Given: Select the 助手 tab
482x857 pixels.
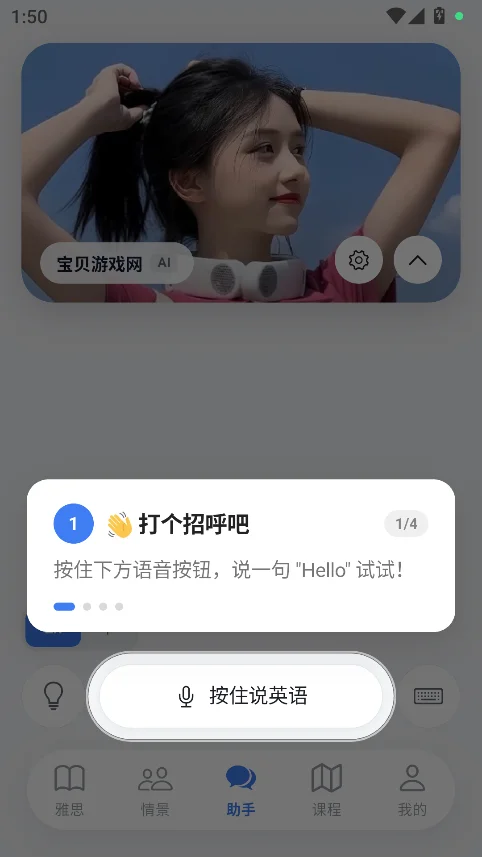Looking at the screenshot, I should click(x=241, y=790).
